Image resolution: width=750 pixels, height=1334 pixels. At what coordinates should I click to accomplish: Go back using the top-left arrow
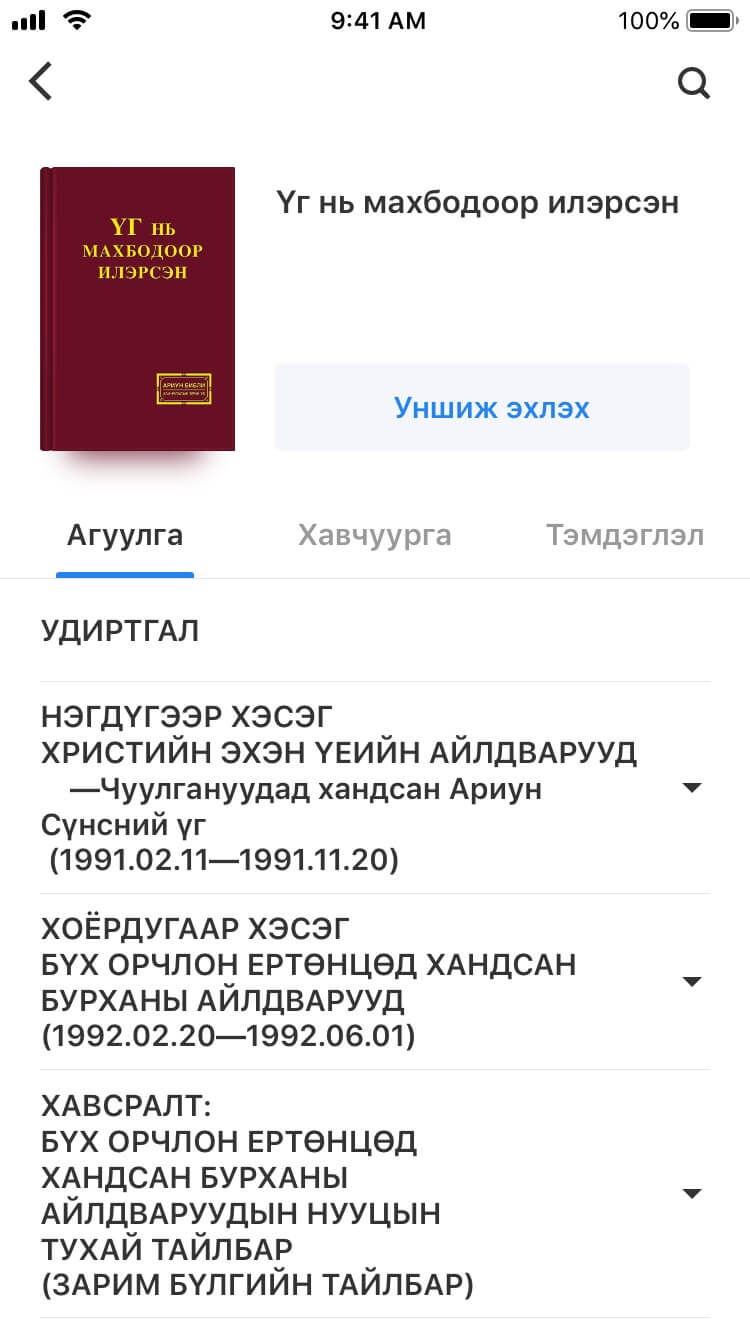click(40, 82)
